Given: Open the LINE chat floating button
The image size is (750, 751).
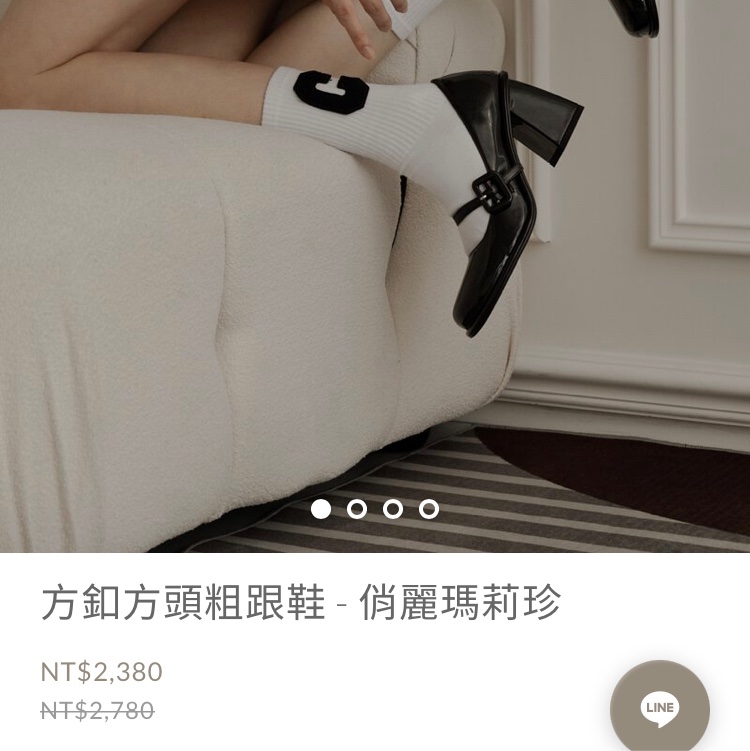Looking at the screenshot, I should tap(660, 708).
